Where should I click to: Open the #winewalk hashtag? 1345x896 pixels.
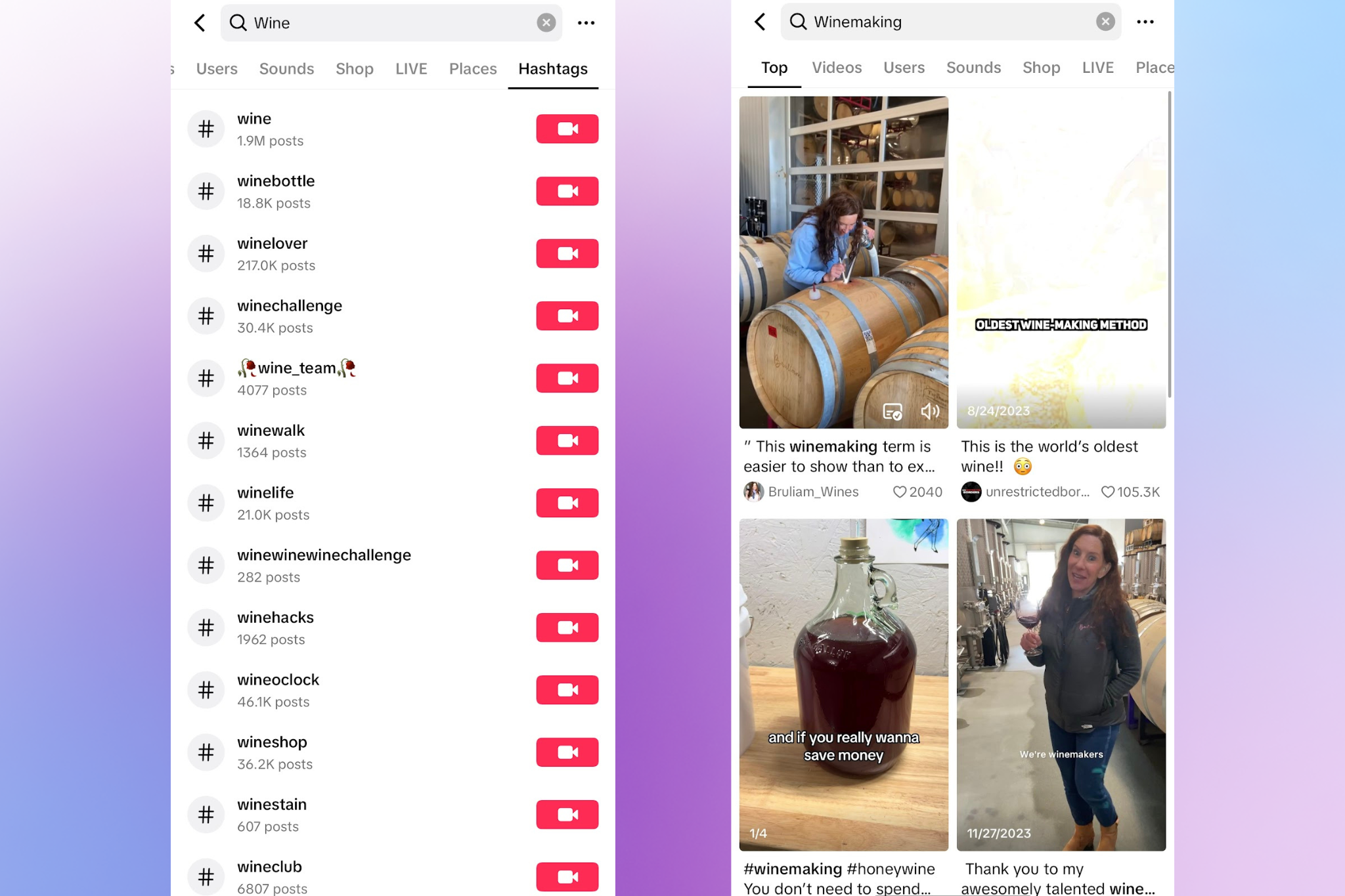pyautogui.click(x=271, y=440)
